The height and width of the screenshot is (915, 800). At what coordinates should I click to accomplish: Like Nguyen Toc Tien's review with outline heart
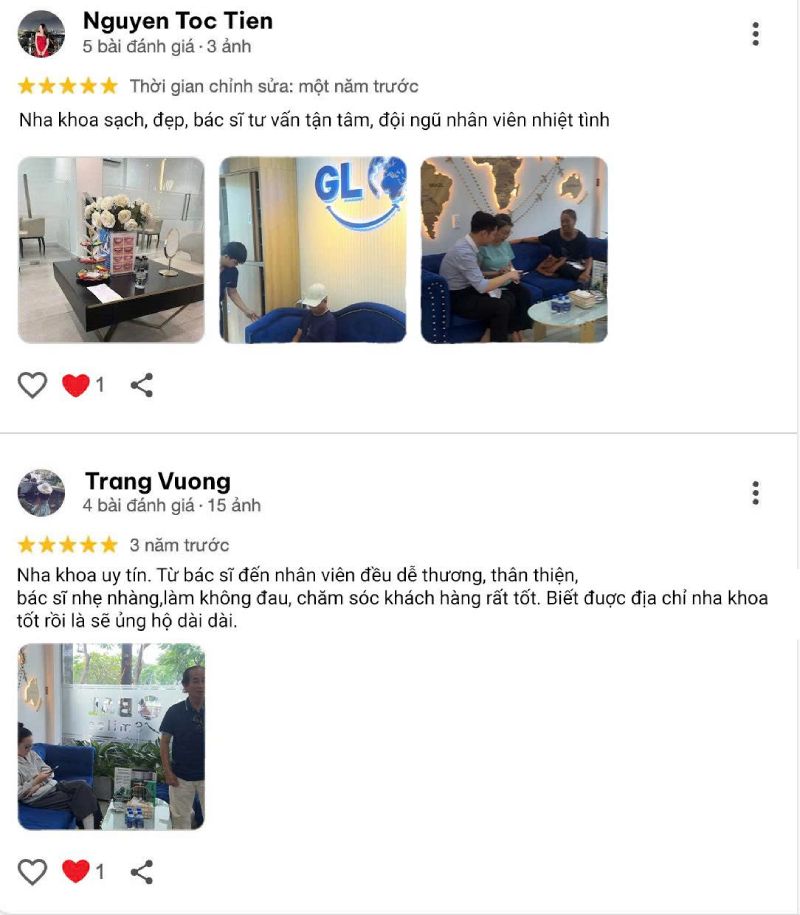[33, 385]
